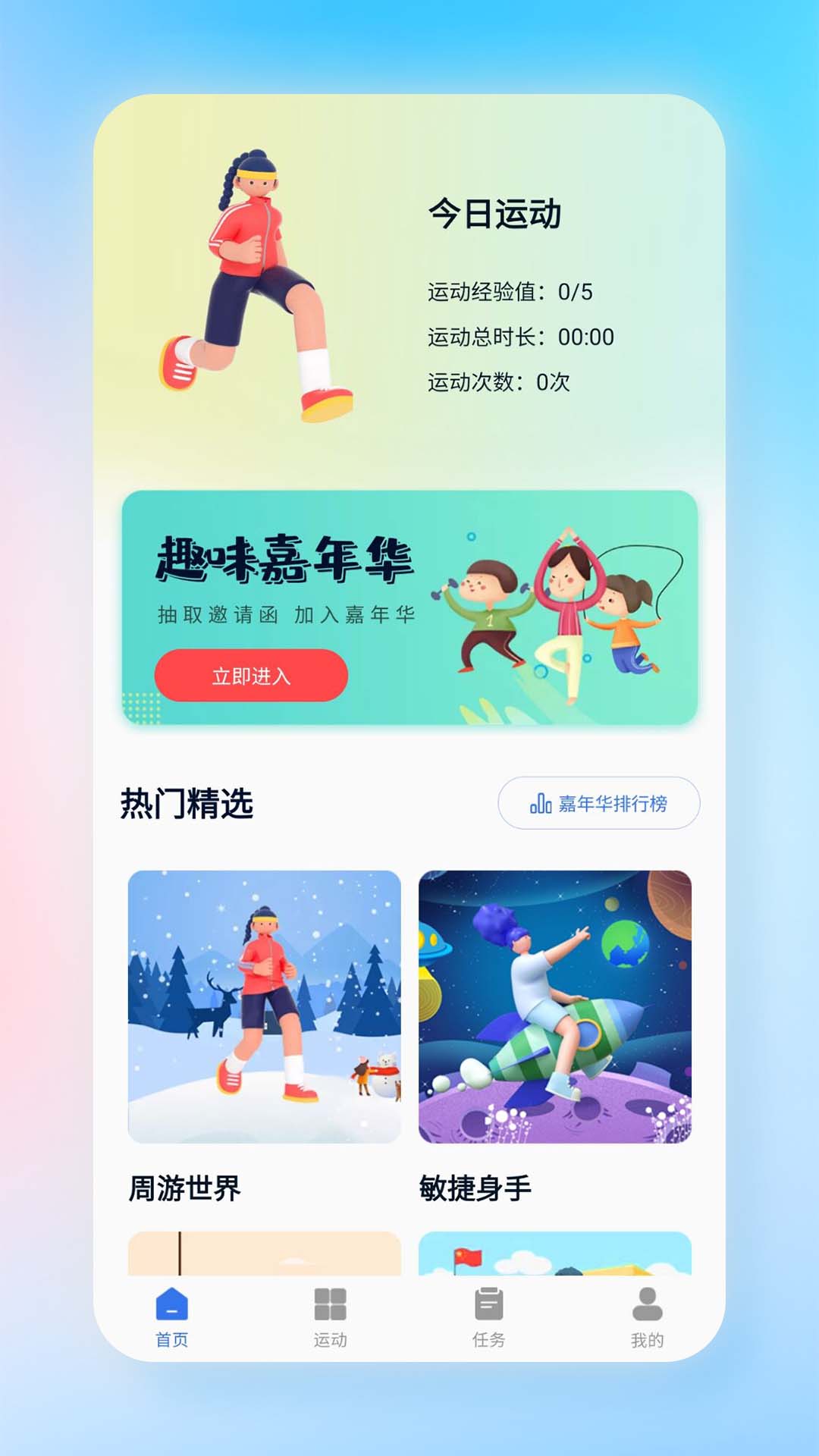Tap the 立即进入 button on the carnival banner

tap(251, 675)
